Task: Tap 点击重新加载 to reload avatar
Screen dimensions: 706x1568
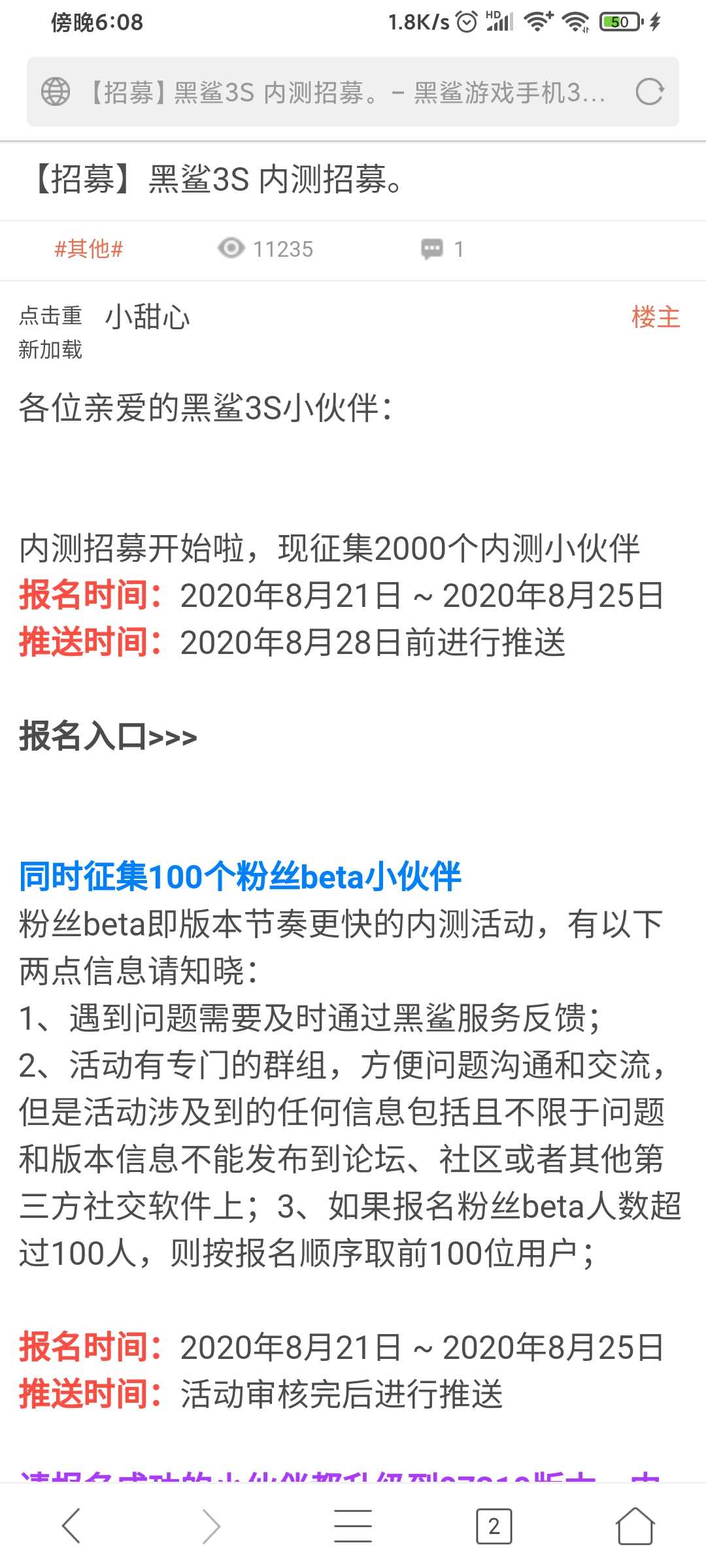Action: pos(51,333)
